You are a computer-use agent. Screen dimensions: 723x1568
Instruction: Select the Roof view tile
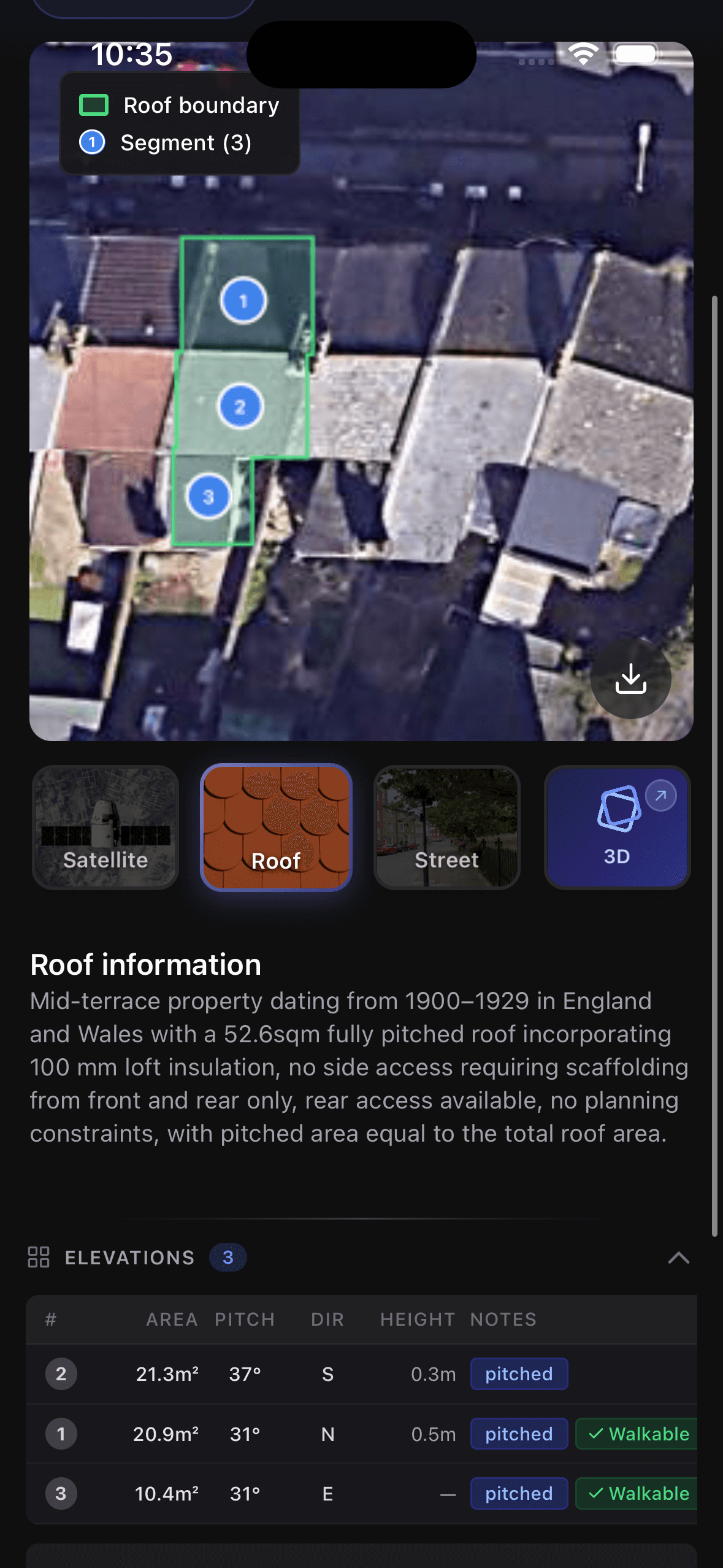276,827
